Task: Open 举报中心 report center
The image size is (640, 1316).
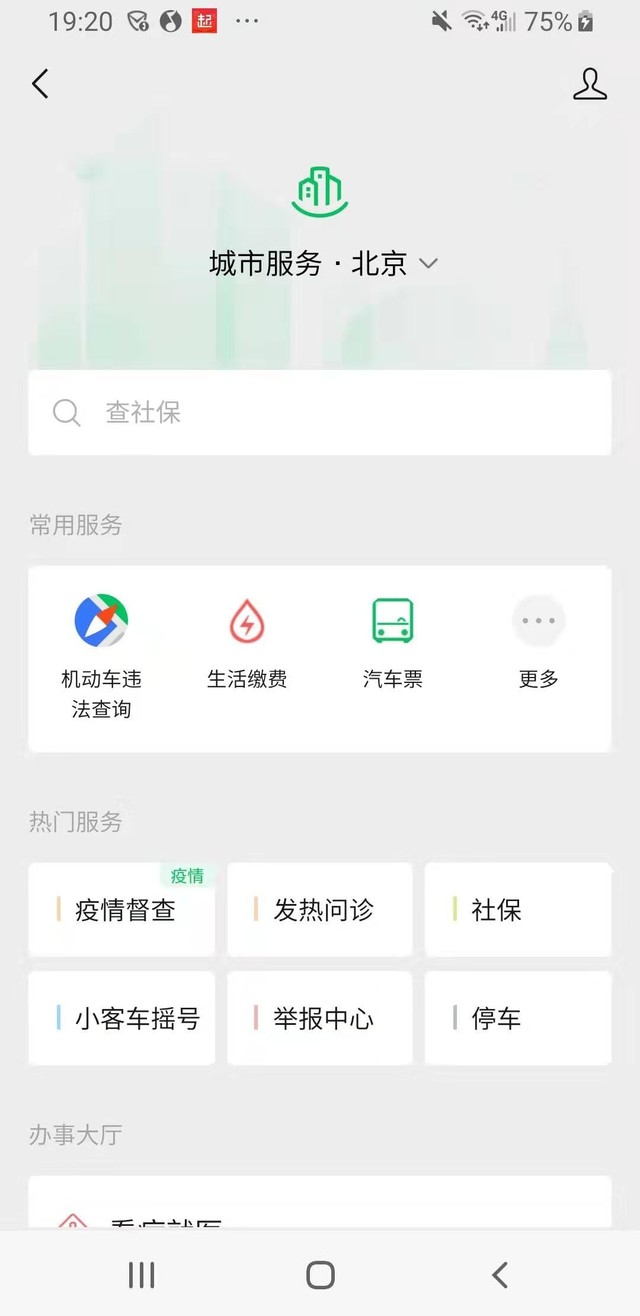Action: [x=320, y=1018]
